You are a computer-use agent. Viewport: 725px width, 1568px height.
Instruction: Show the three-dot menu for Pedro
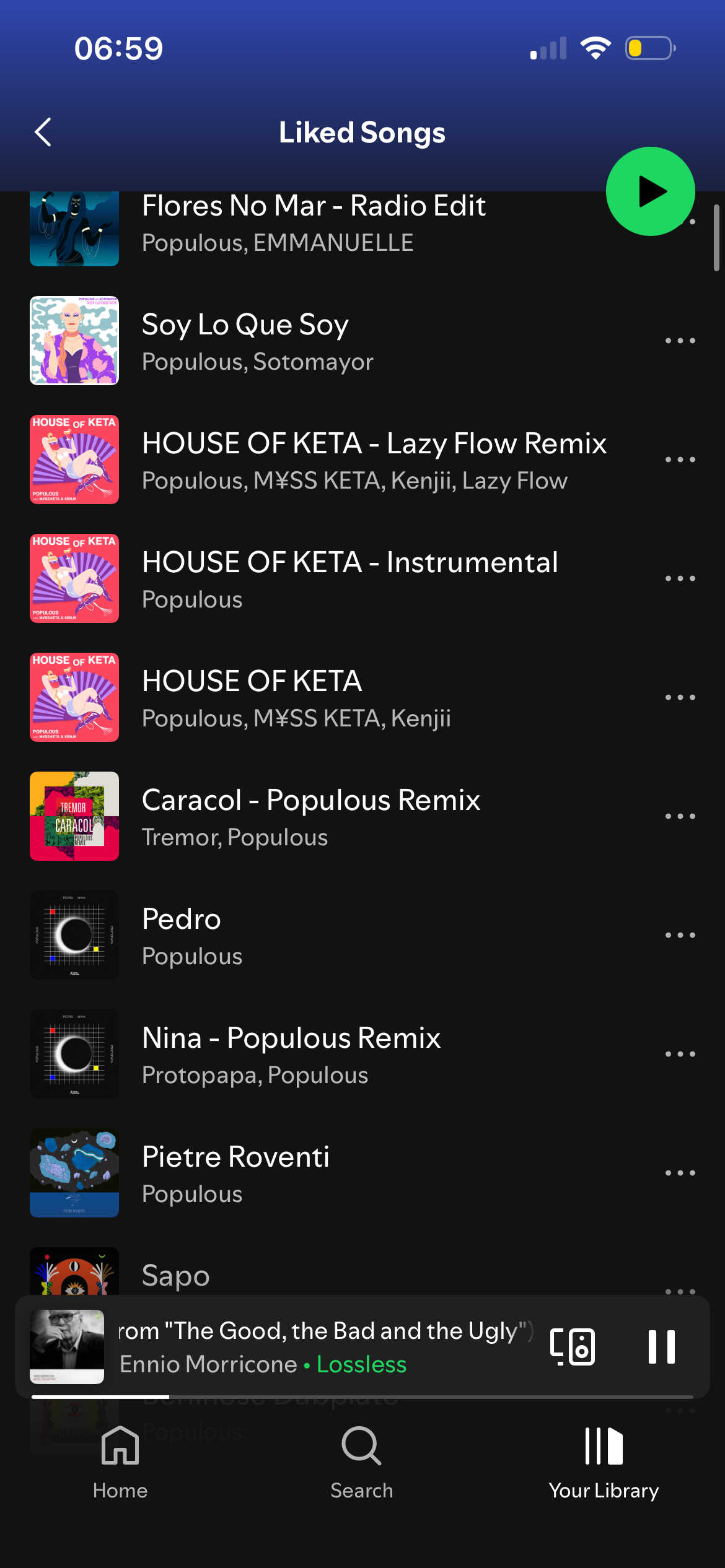[680, 935]
